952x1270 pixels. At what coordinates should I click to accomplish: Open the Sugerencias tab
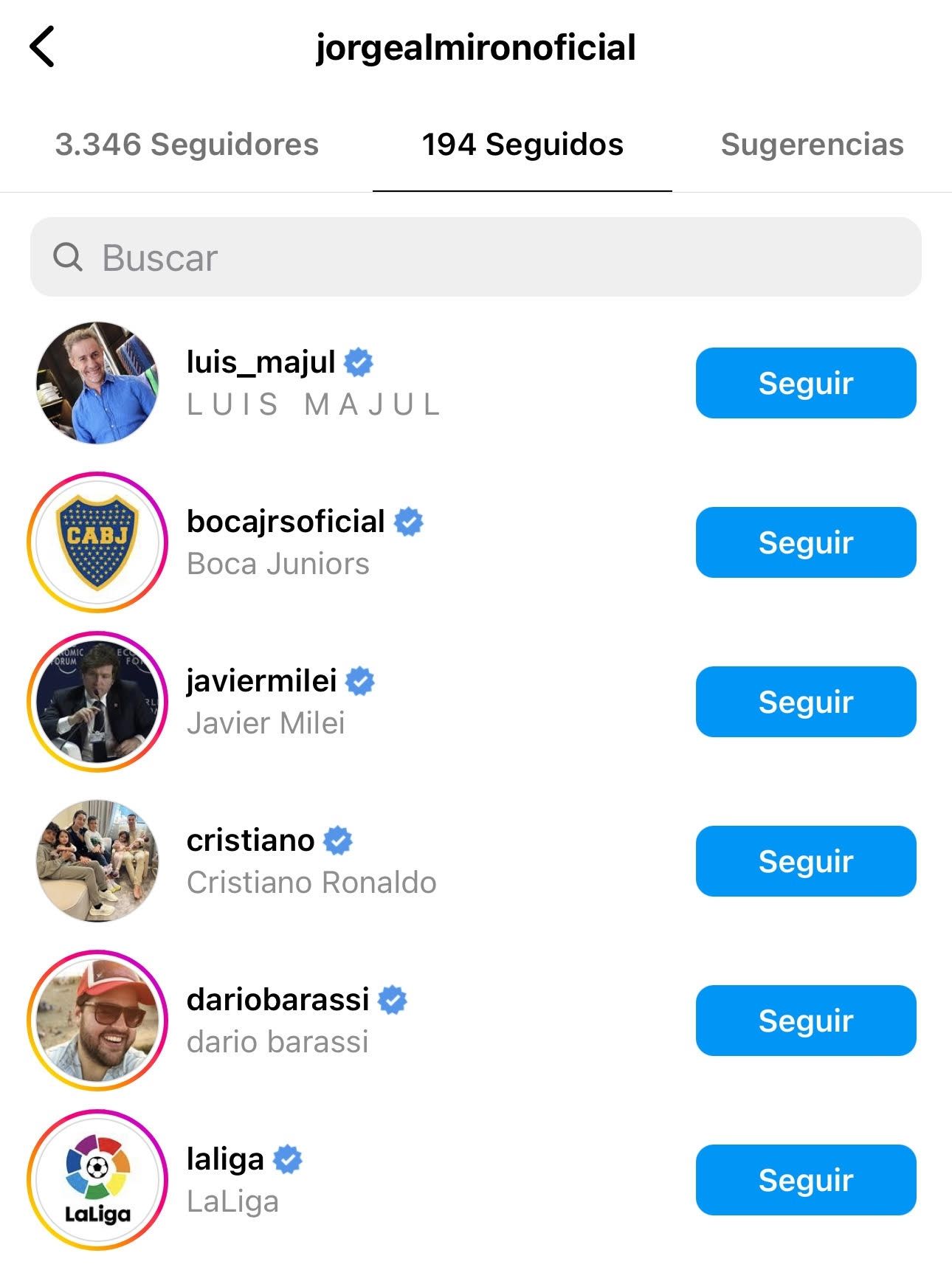(812, 145)
